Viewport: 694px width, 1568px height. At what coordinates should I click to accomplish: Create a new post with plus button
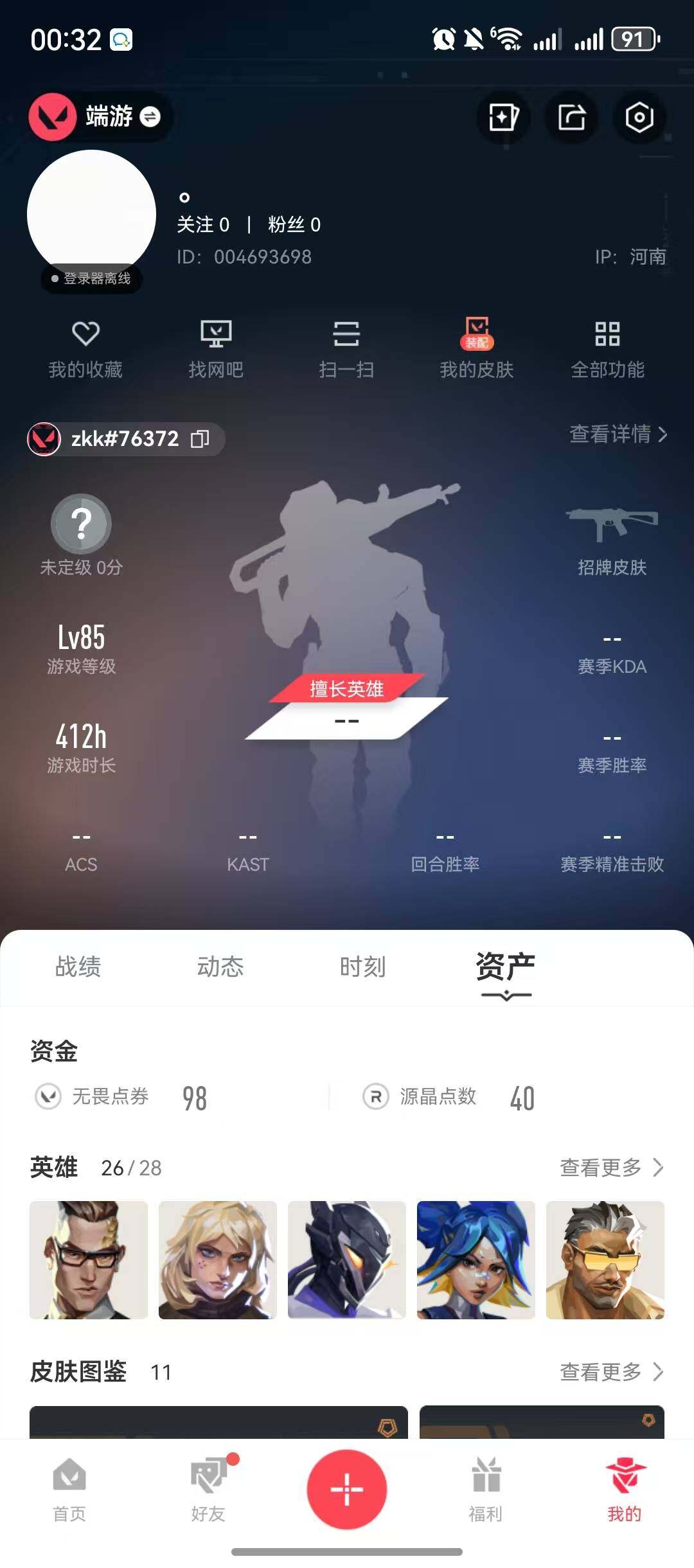click(x=347, y=1488)
